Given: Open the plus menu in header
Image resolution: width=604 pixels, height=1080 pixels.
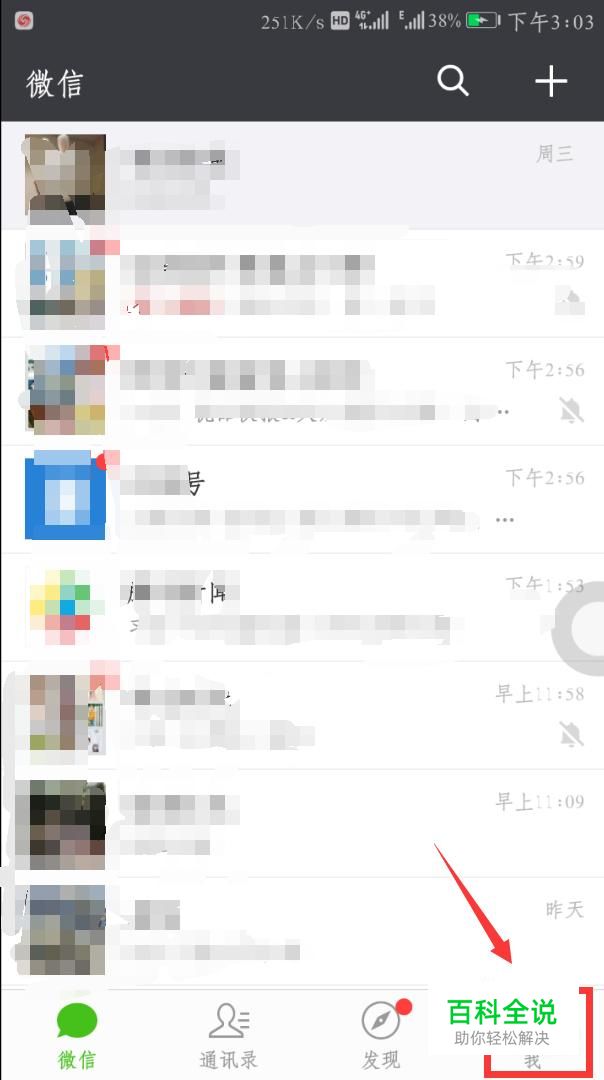Looking at the screenshot, I should [x=551, y=82].
